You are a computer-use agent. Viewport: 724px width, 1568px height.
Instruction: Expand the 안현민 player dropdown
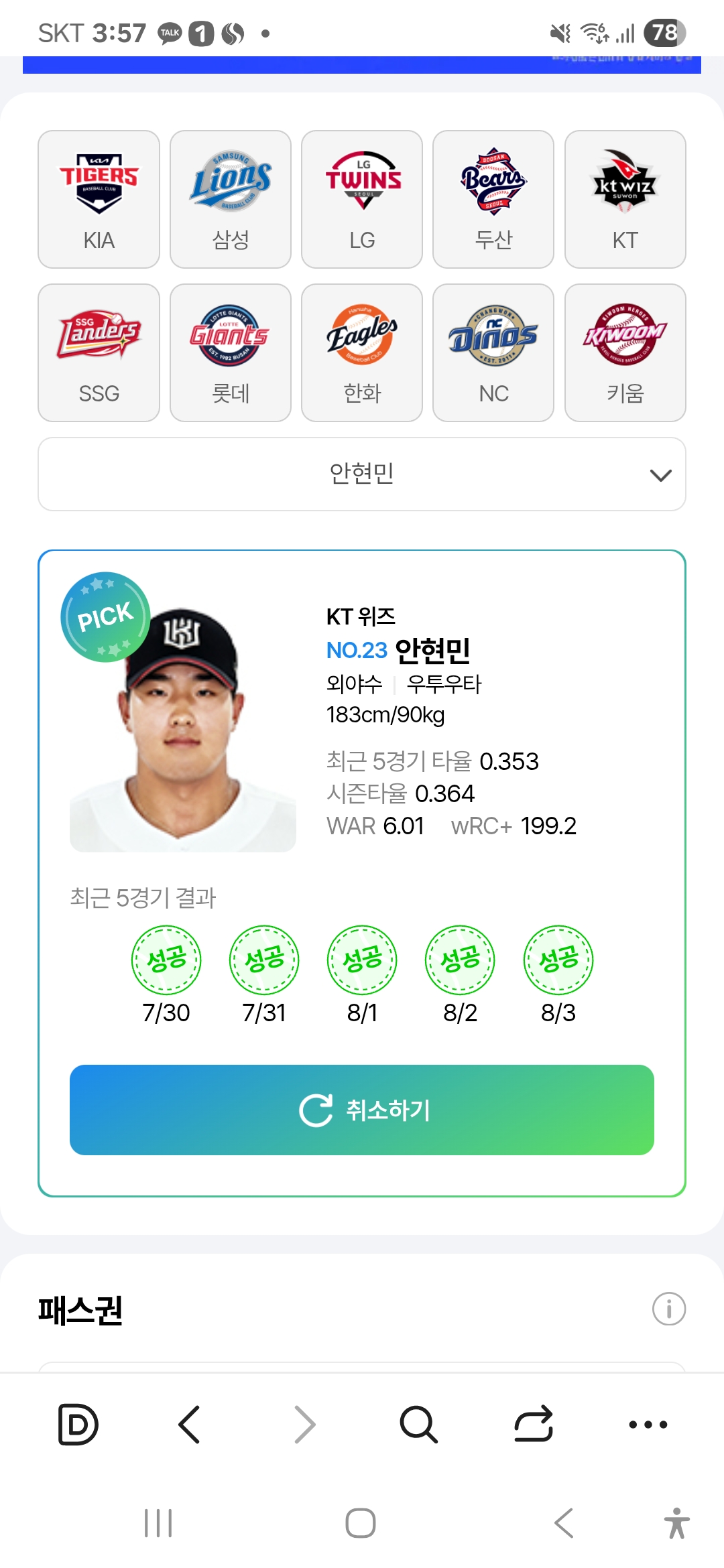point(362,474)
